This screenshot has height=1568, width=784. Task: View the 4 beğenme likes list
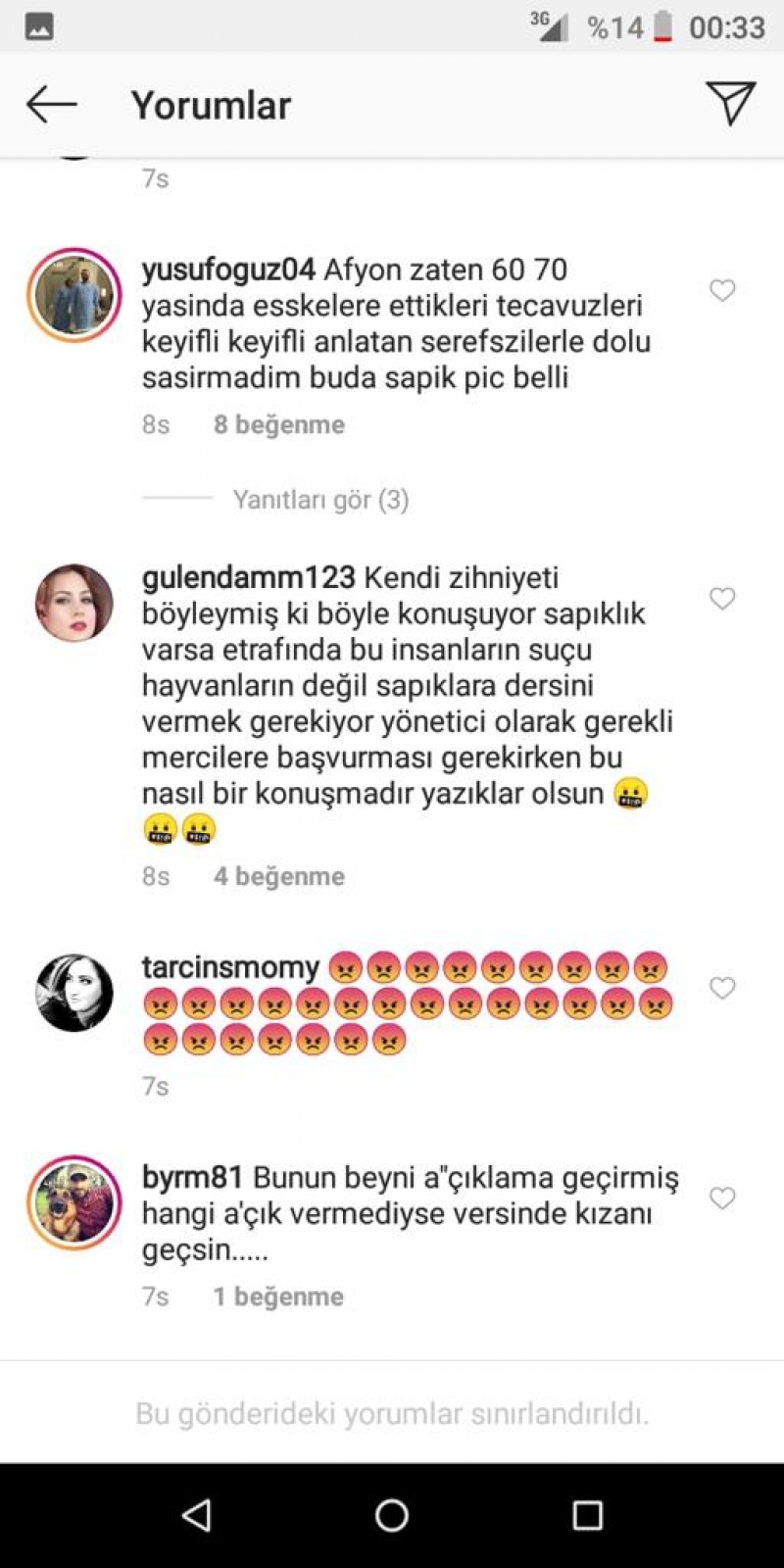pyautogui.click(x=279, y=876)
